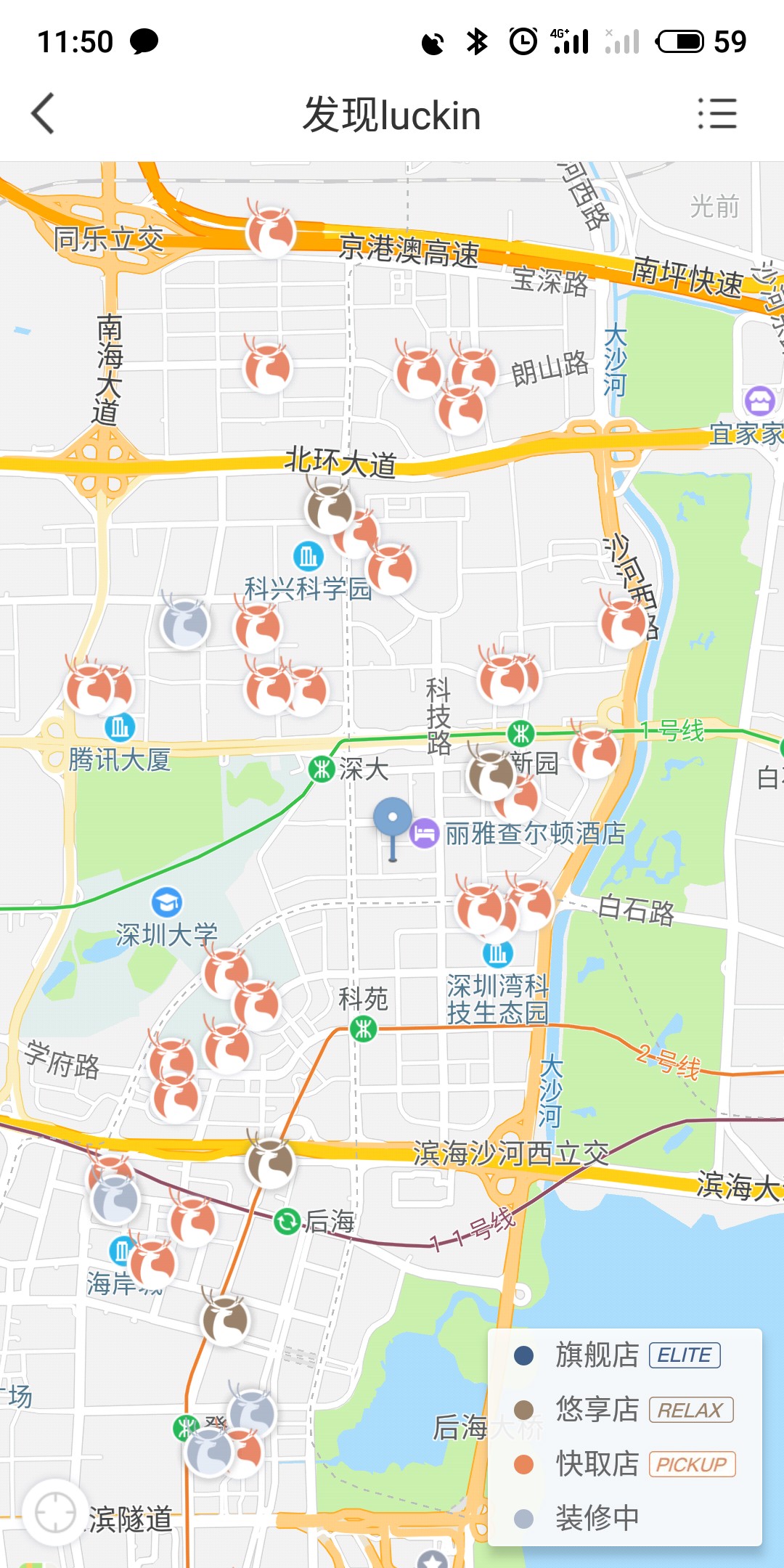Tap the brown store marker next to 新园
The image size is (784, 1568).
point(491,774)
